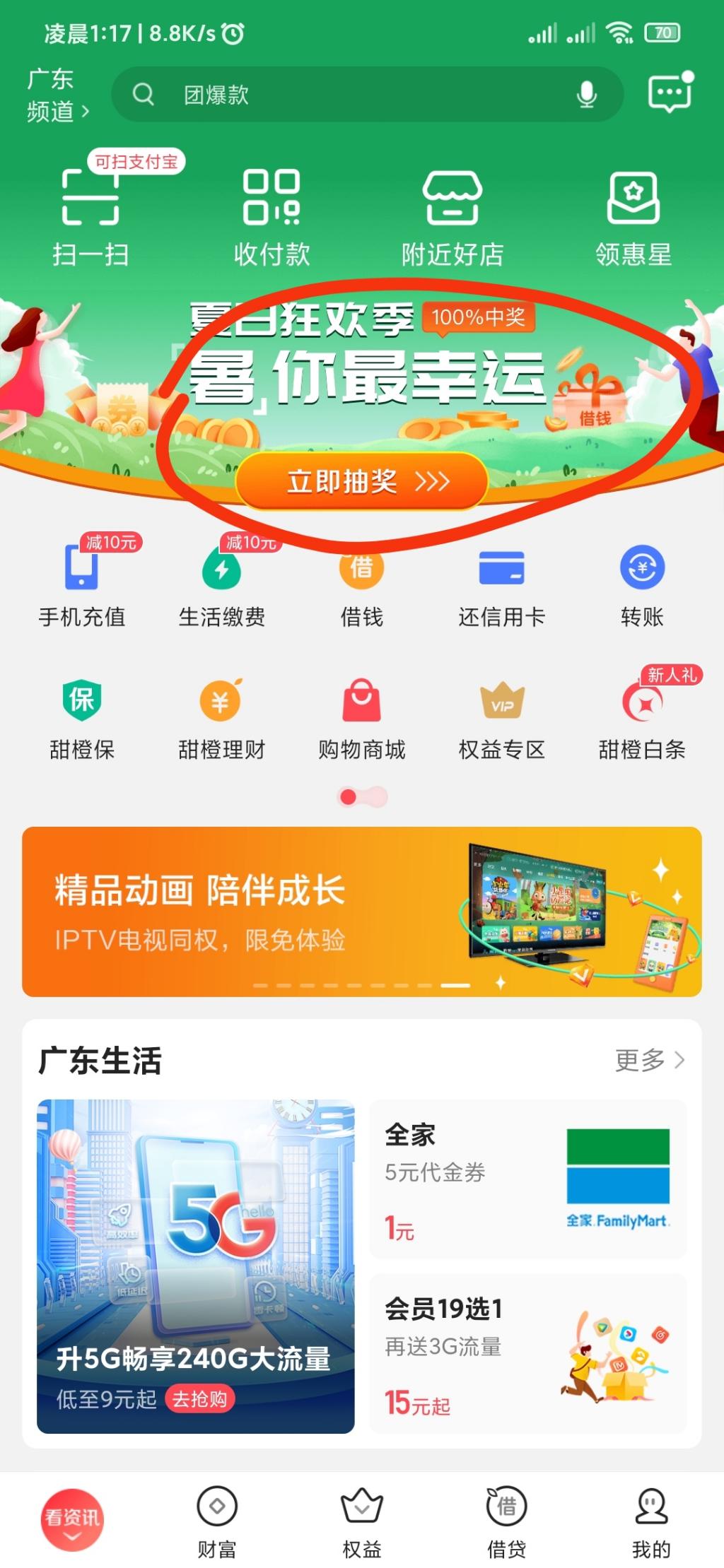The height and width of the screenshot is (1568, 724).
Task: Open the 全家 5元代金券 card
Action: tap(527, 1179)
